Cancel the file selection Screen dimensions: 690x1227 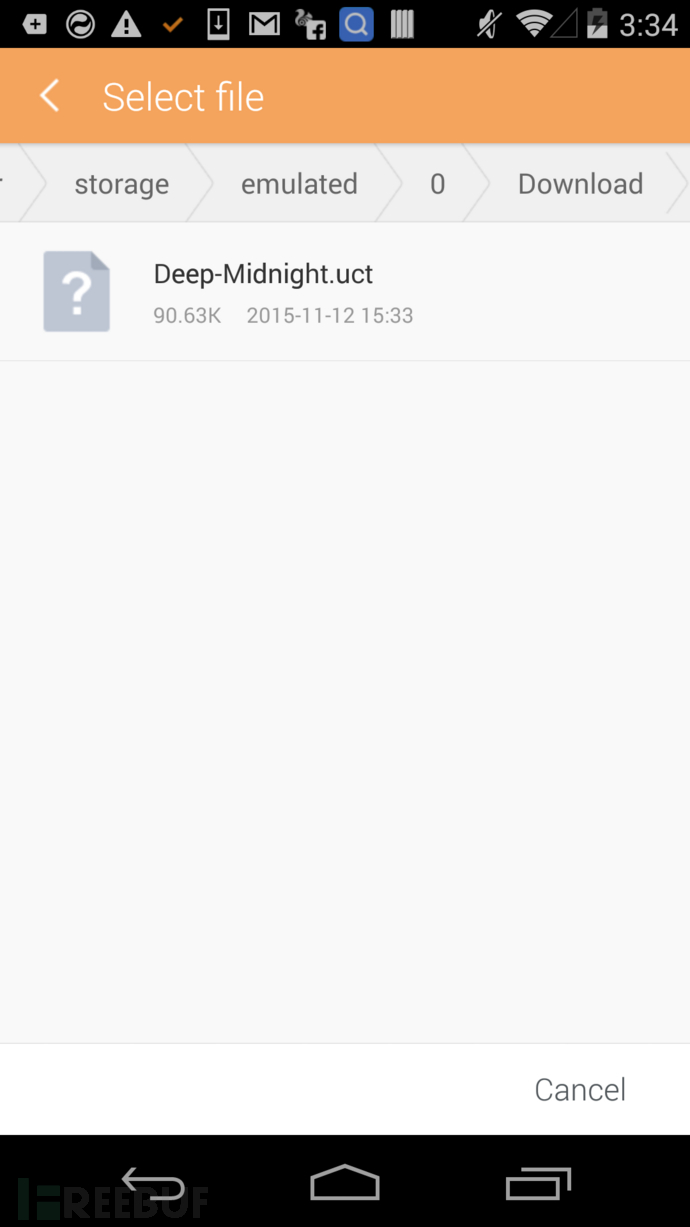[x=580, y=1089]
